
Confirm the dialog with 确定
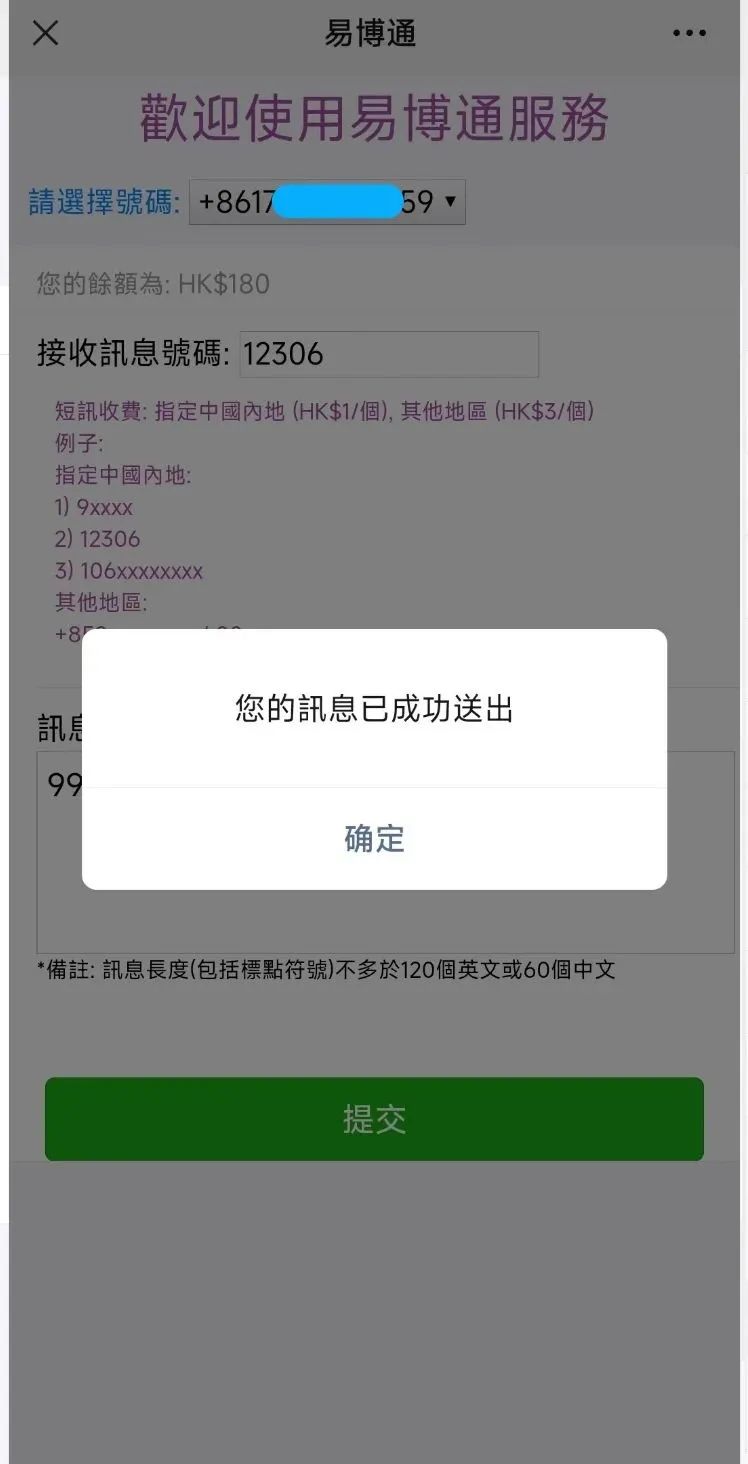[374, 838]
